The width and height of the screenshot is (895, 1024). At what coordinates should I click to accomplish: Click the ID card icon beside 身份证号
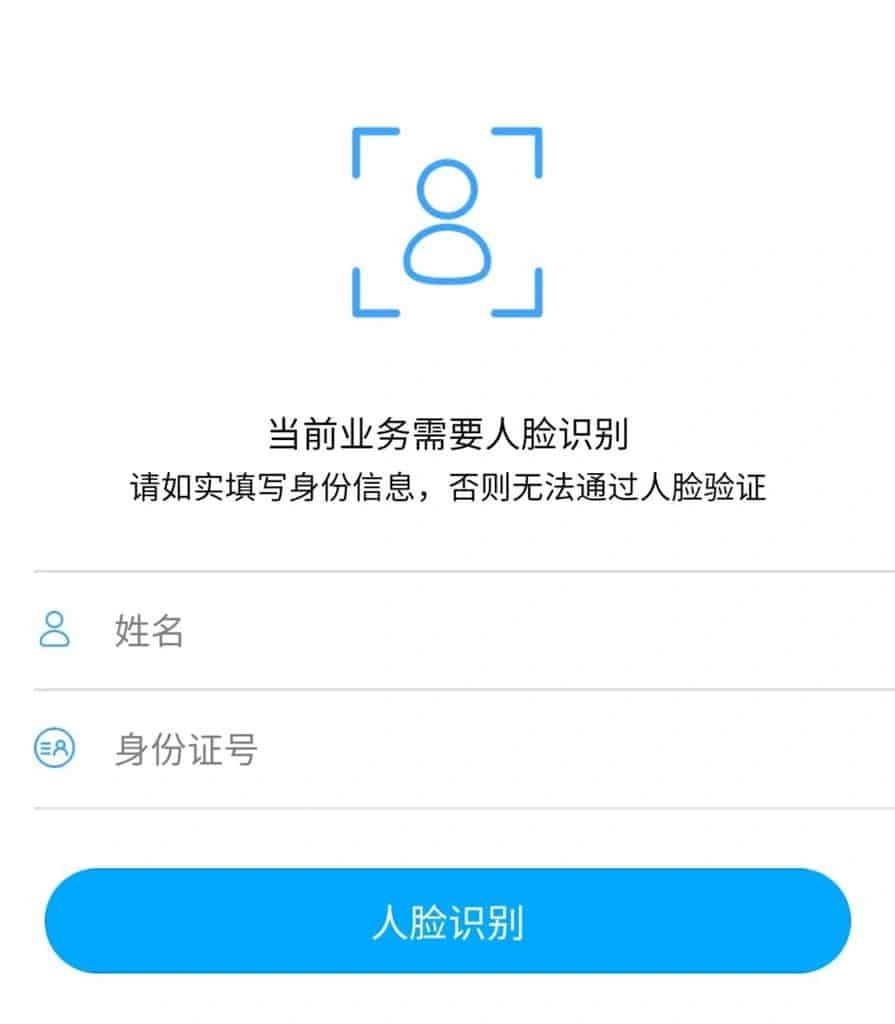pos(55,746)
